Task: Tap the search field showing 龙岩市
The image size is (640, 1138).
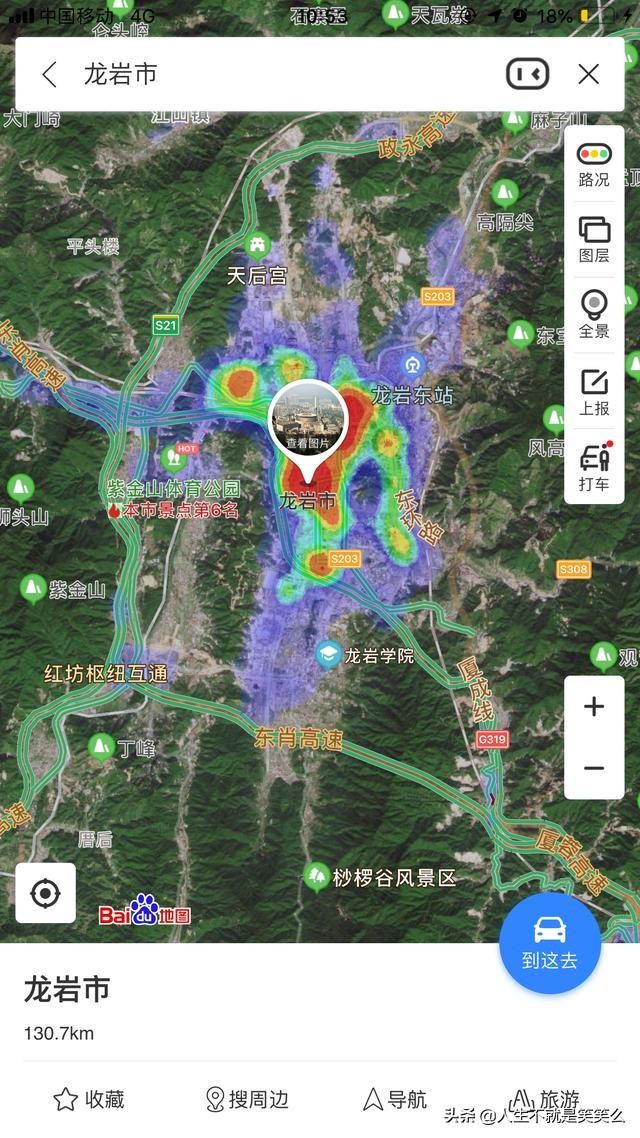Action: (x=280, y=74)
